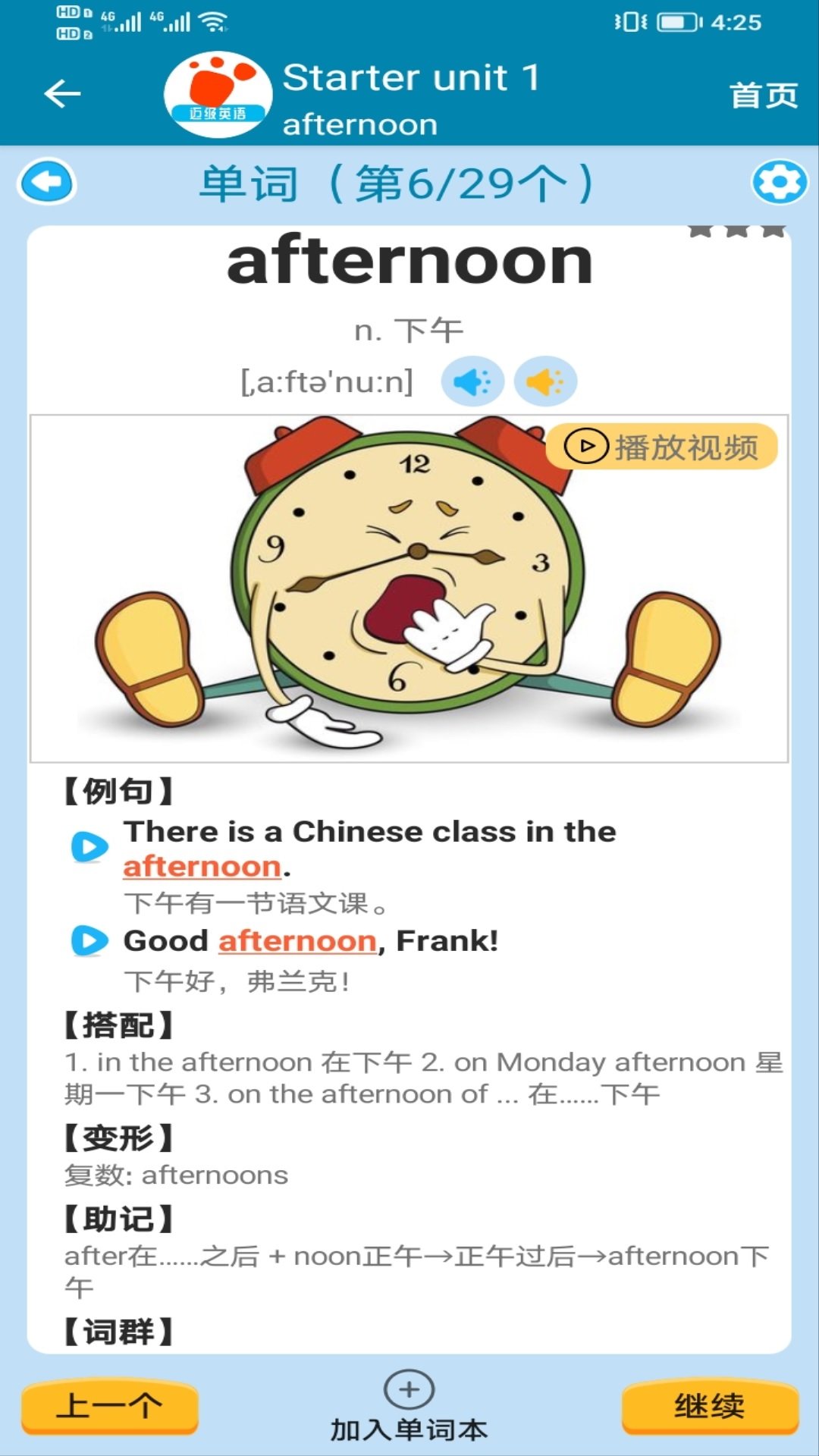Tap the blue circular previous-word arrow

[45, 182]
